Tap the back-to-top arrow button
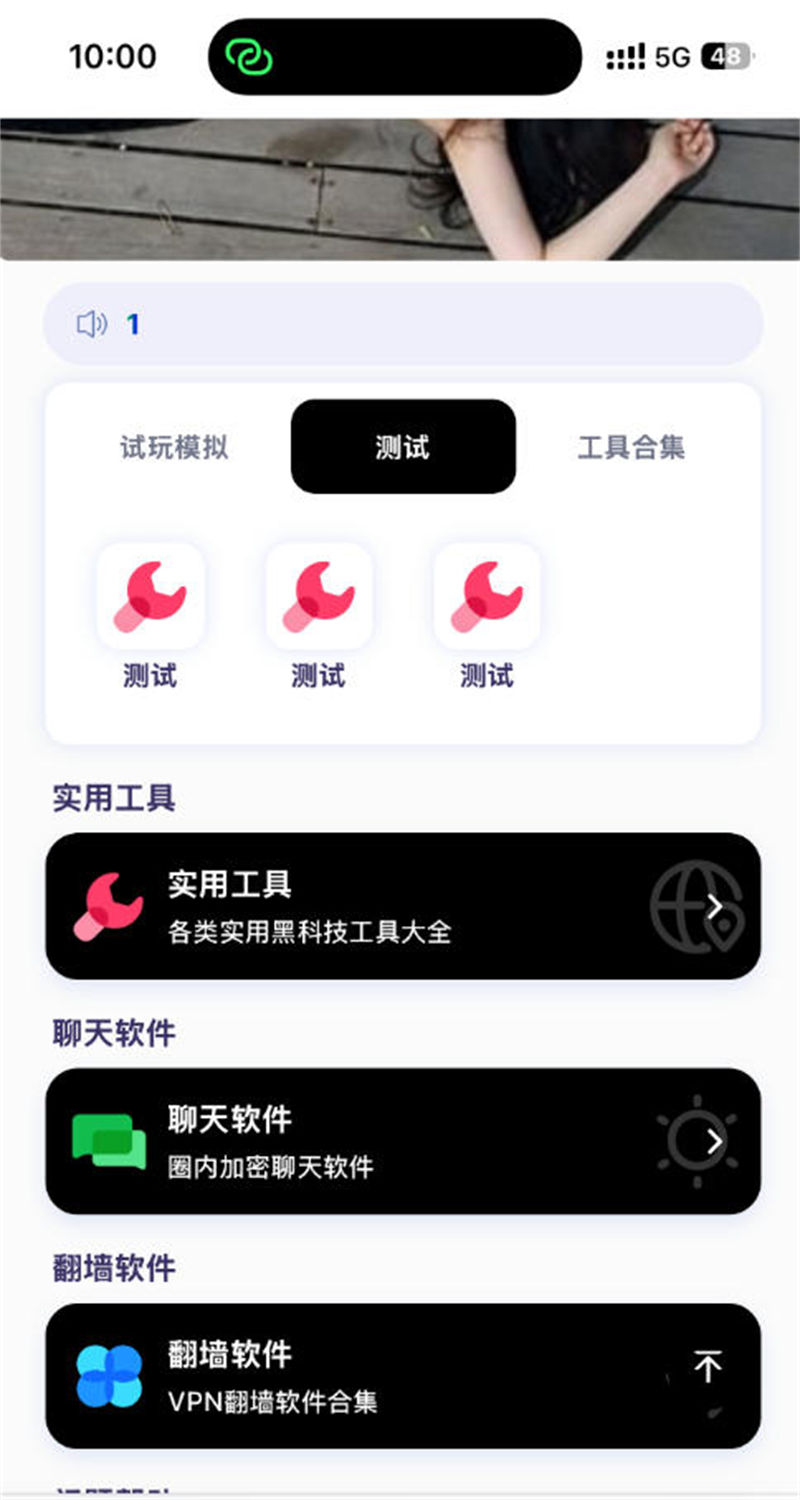Image resolution: width=800 pixels, height=1500 pixels. coord(708,1366)
